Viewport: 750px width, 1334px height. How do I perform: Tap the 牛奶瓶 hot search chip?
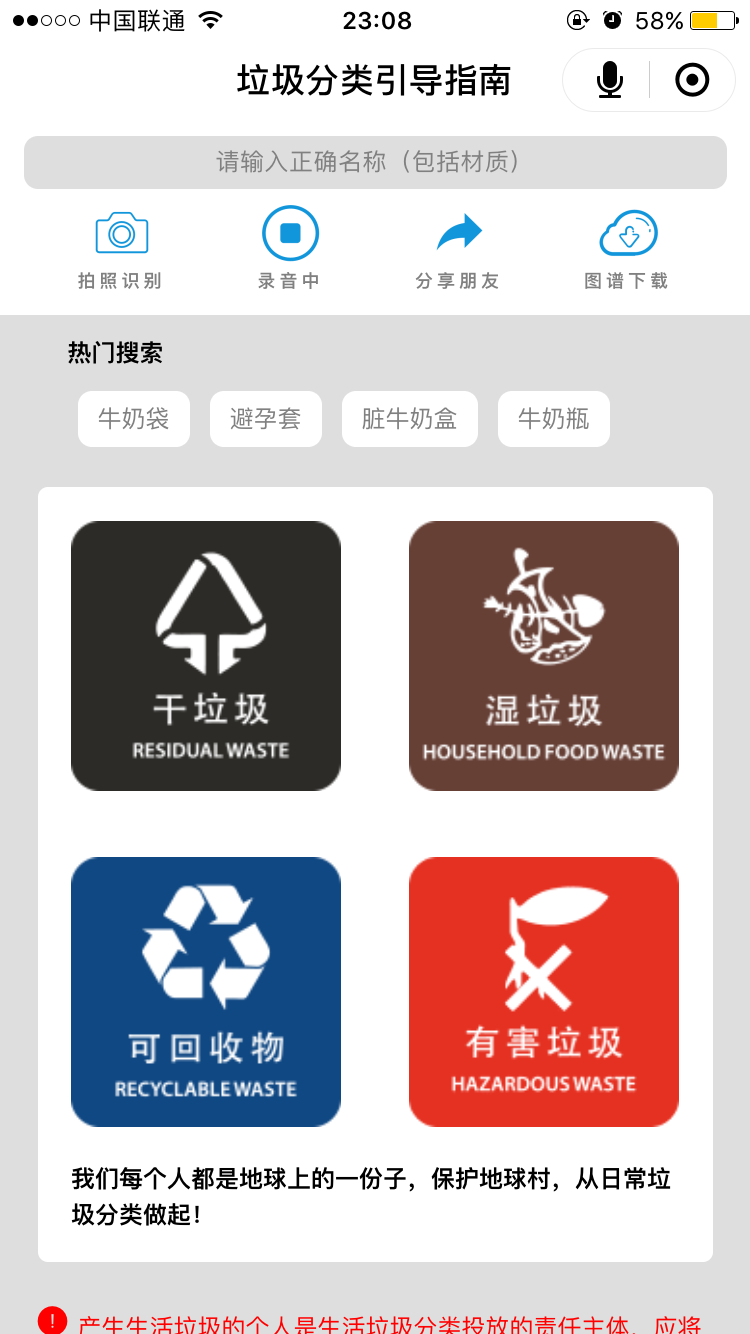(x=554, y=419)
